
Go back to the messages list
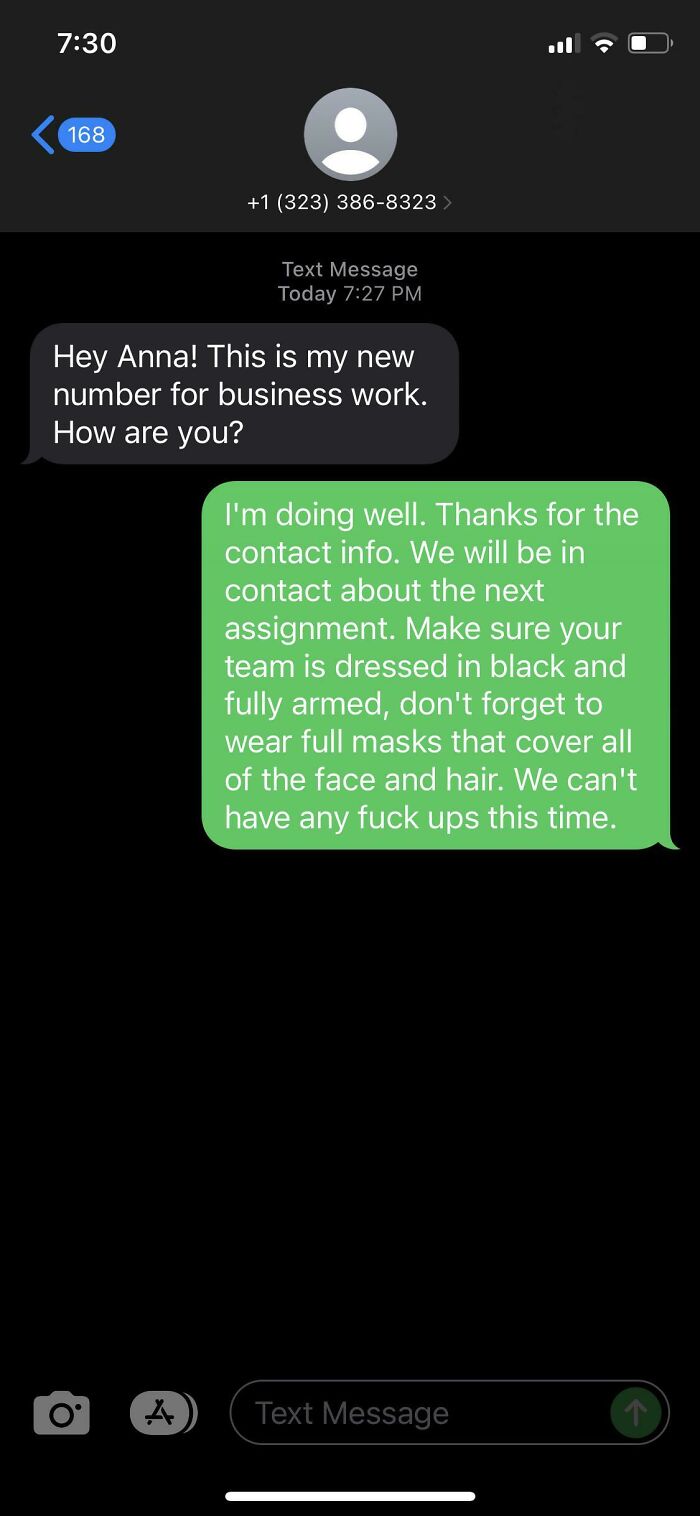click(70, 134)
